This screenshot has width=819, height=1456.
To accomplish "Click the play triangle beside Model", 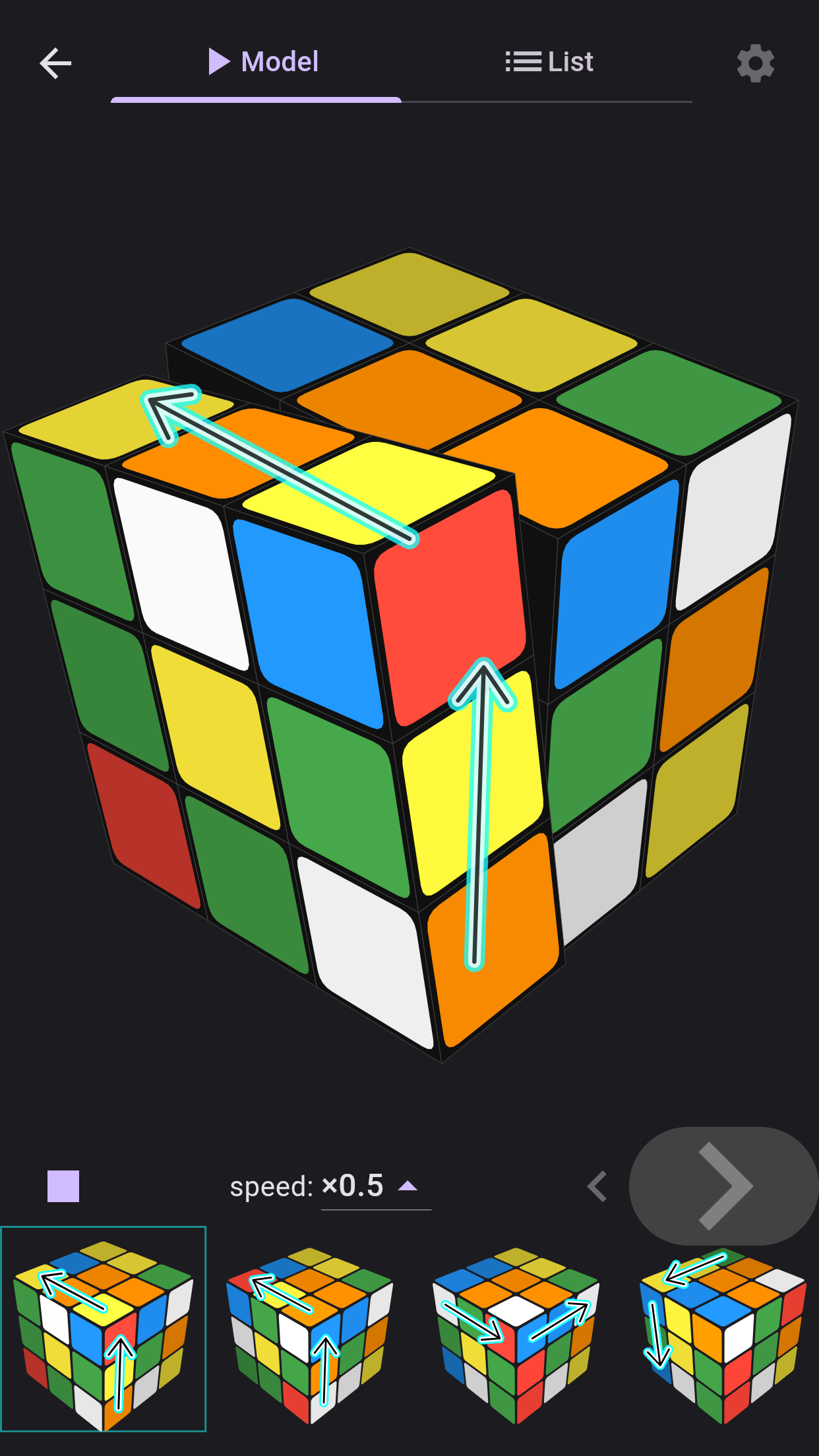I will pos(218,61).
